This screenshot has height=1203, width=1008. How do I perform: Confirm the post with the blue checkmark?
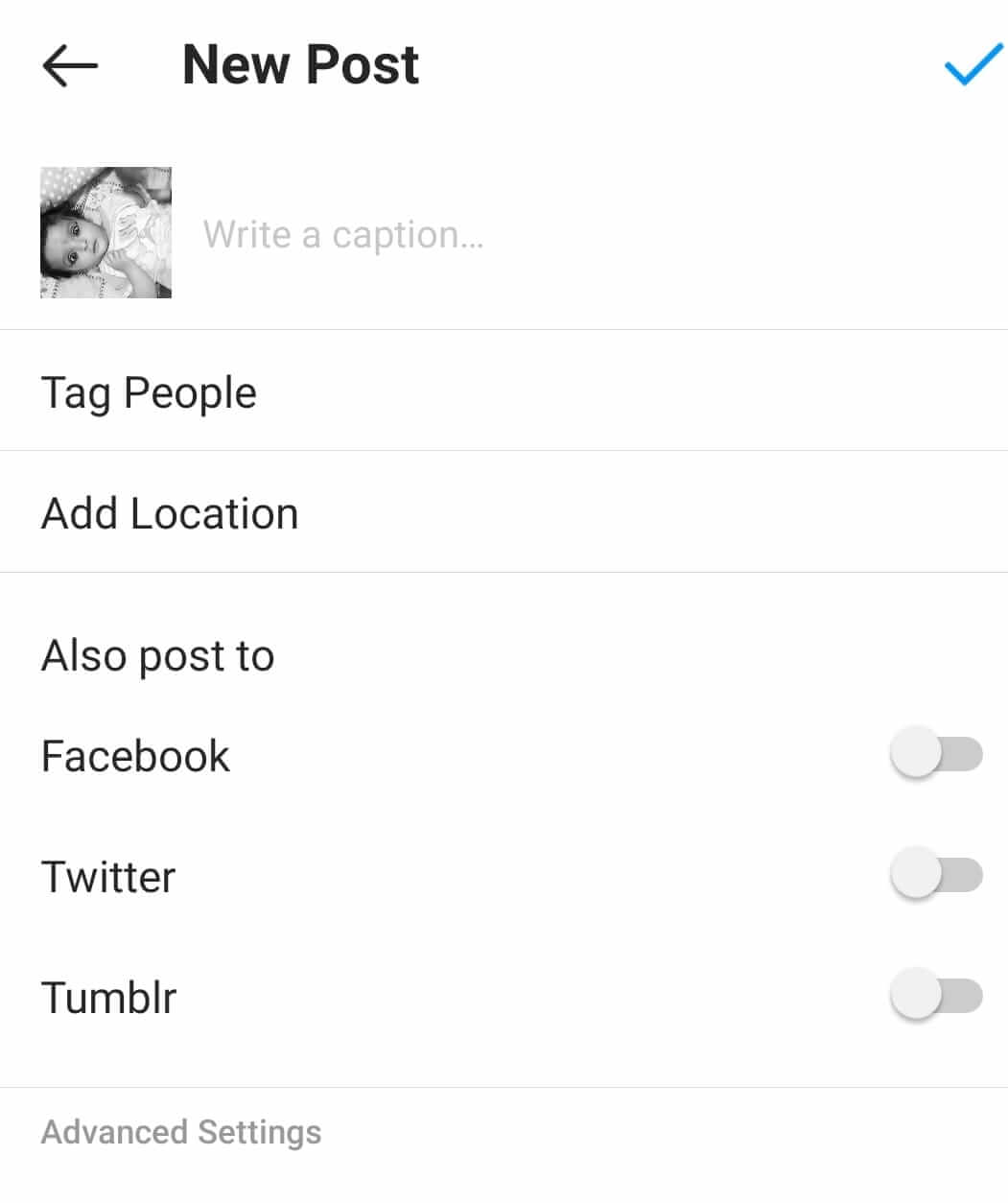[973, 66]
